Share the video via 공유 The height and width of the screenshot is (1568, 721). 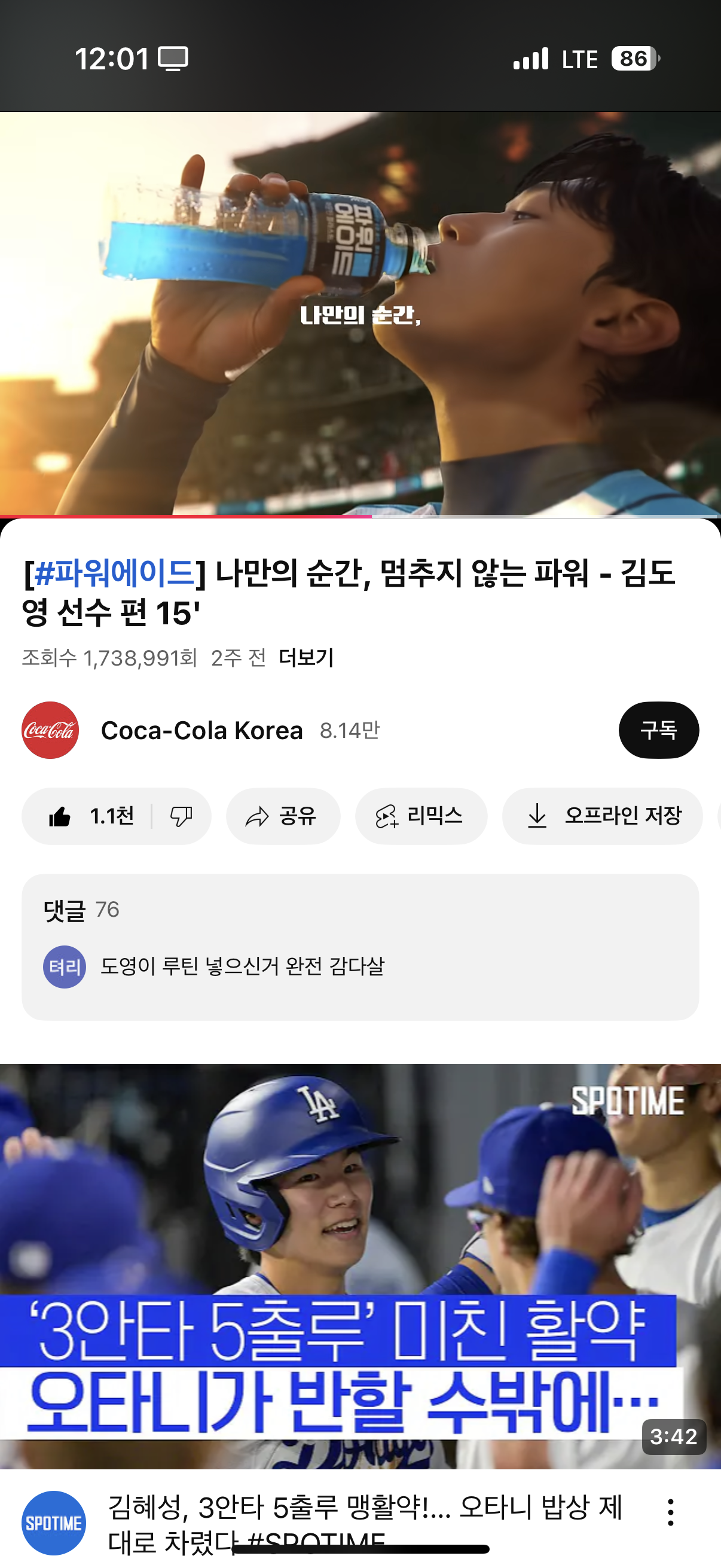tap(282, 816)
